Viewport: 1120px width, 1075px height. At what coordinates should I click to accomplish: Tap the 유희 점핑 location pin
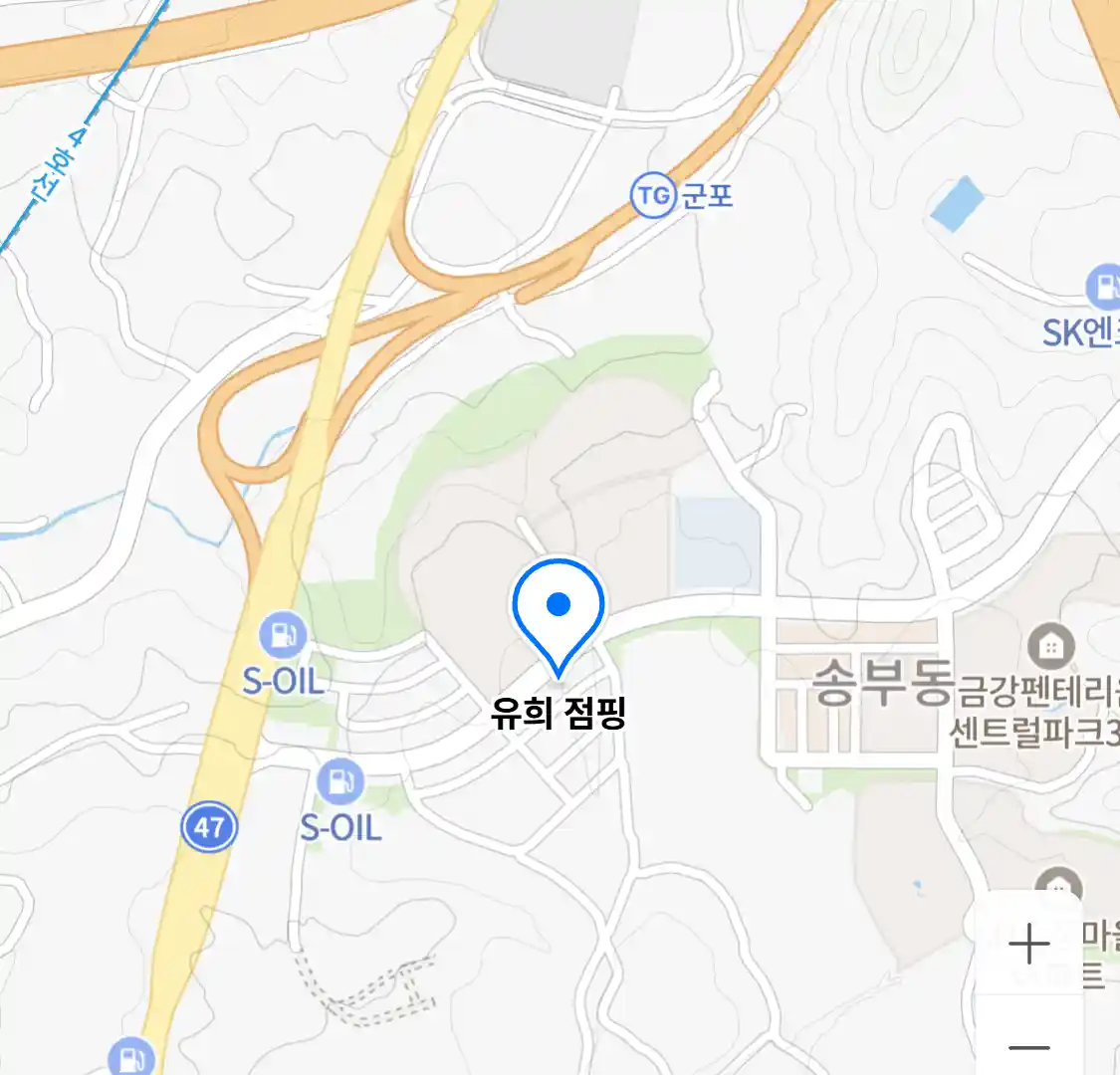(x=559, y=607)
